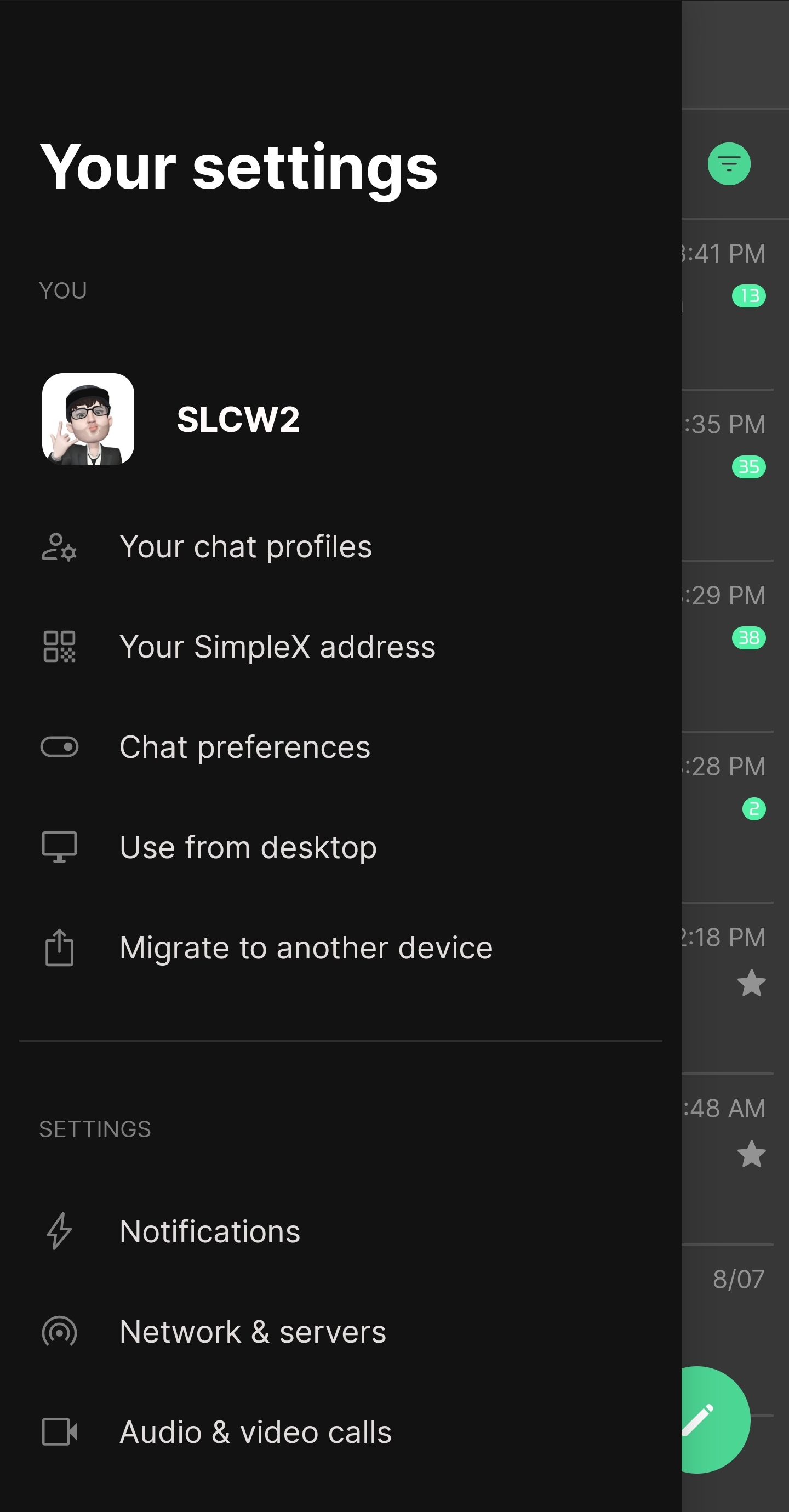Image resolution: width=789 pixels, height=1512 pixels.
Task: Tap the green pencil compose button
Action: [x=710, y=1419]
